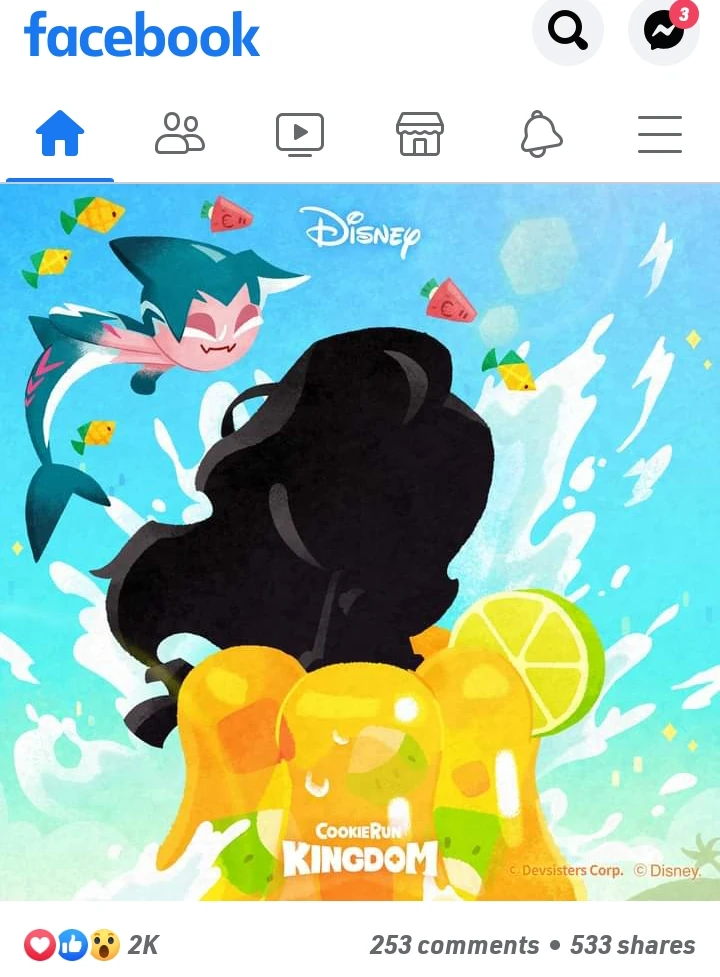Check the notifications bell
The height and width of the screenshot is (977, 720).
(539, 133)
